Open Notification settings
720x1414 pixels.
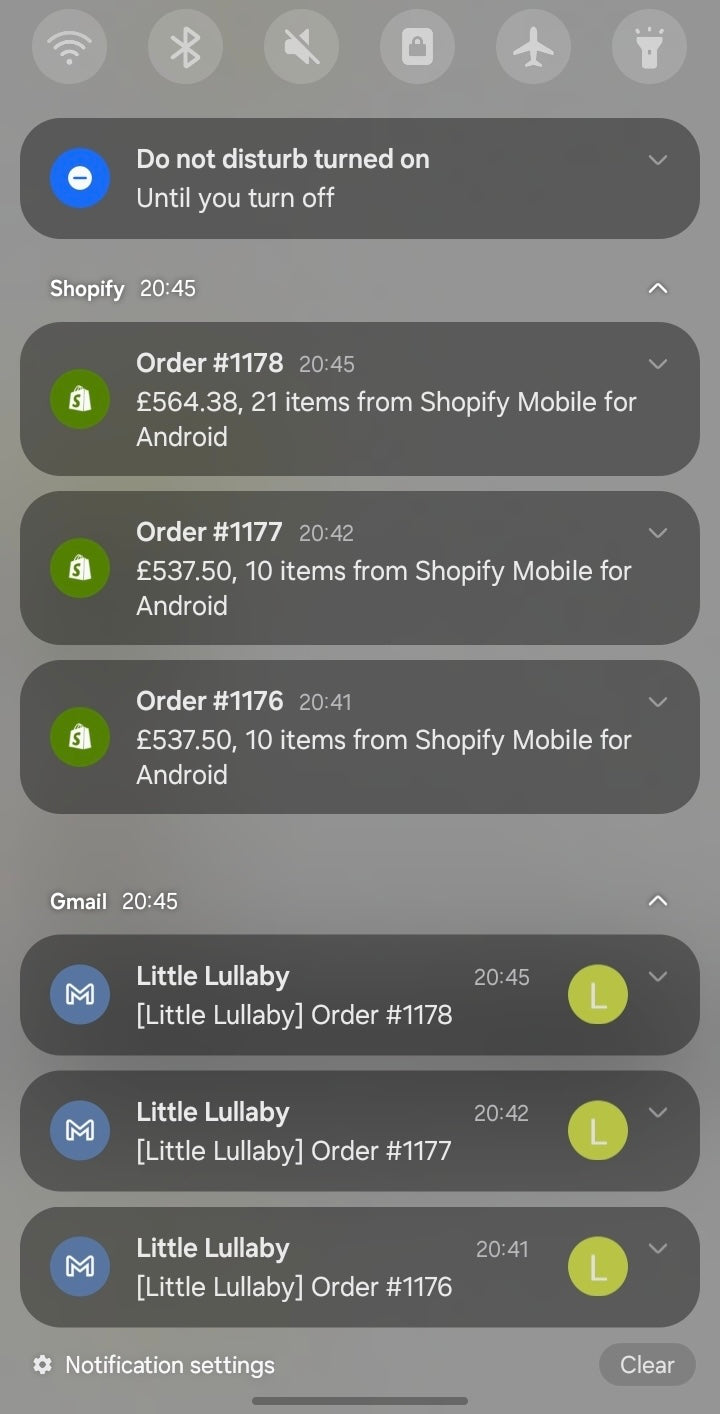tap(153, 1365)
